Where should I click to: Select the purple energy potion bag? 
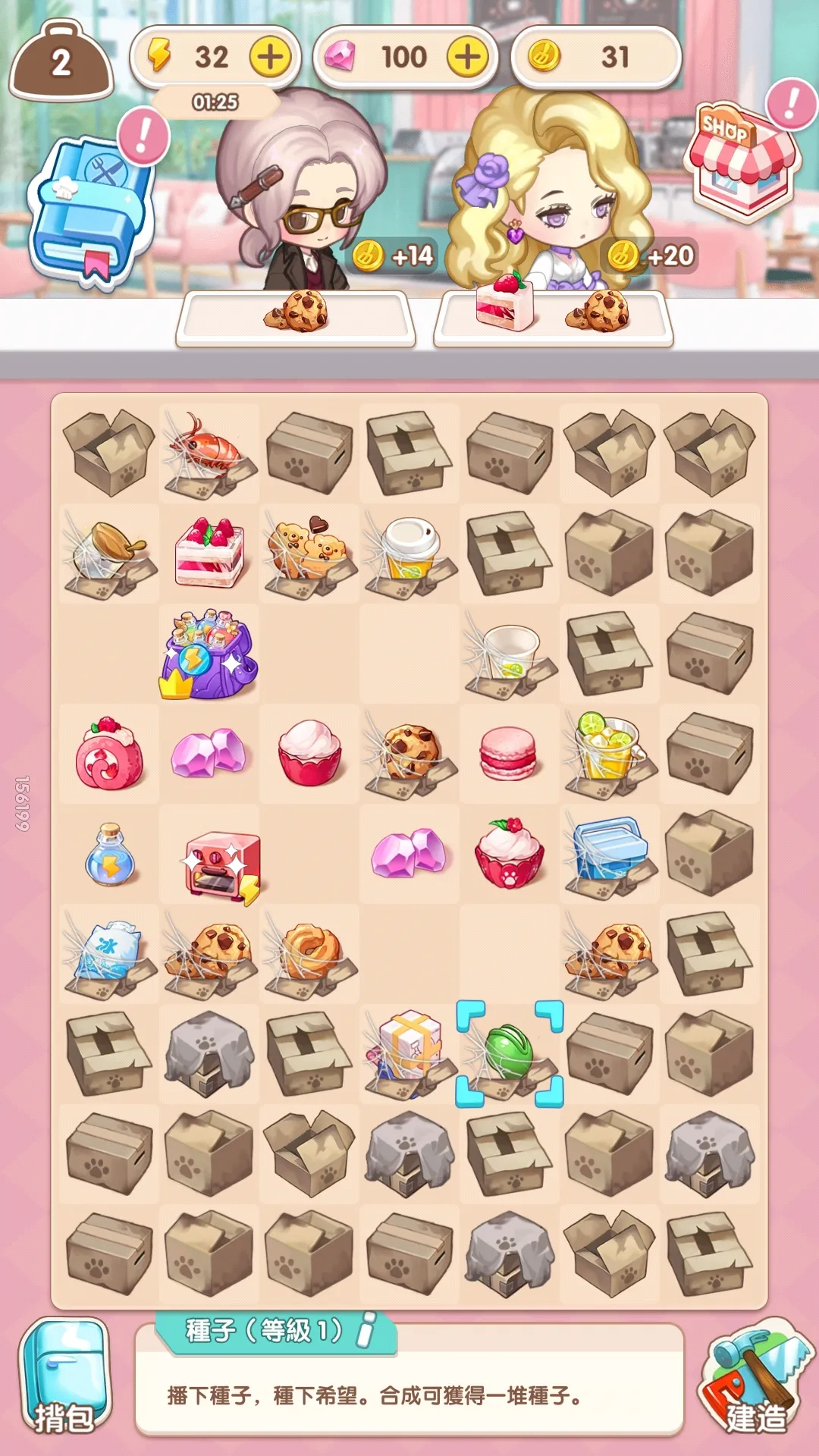coord(209,654)
